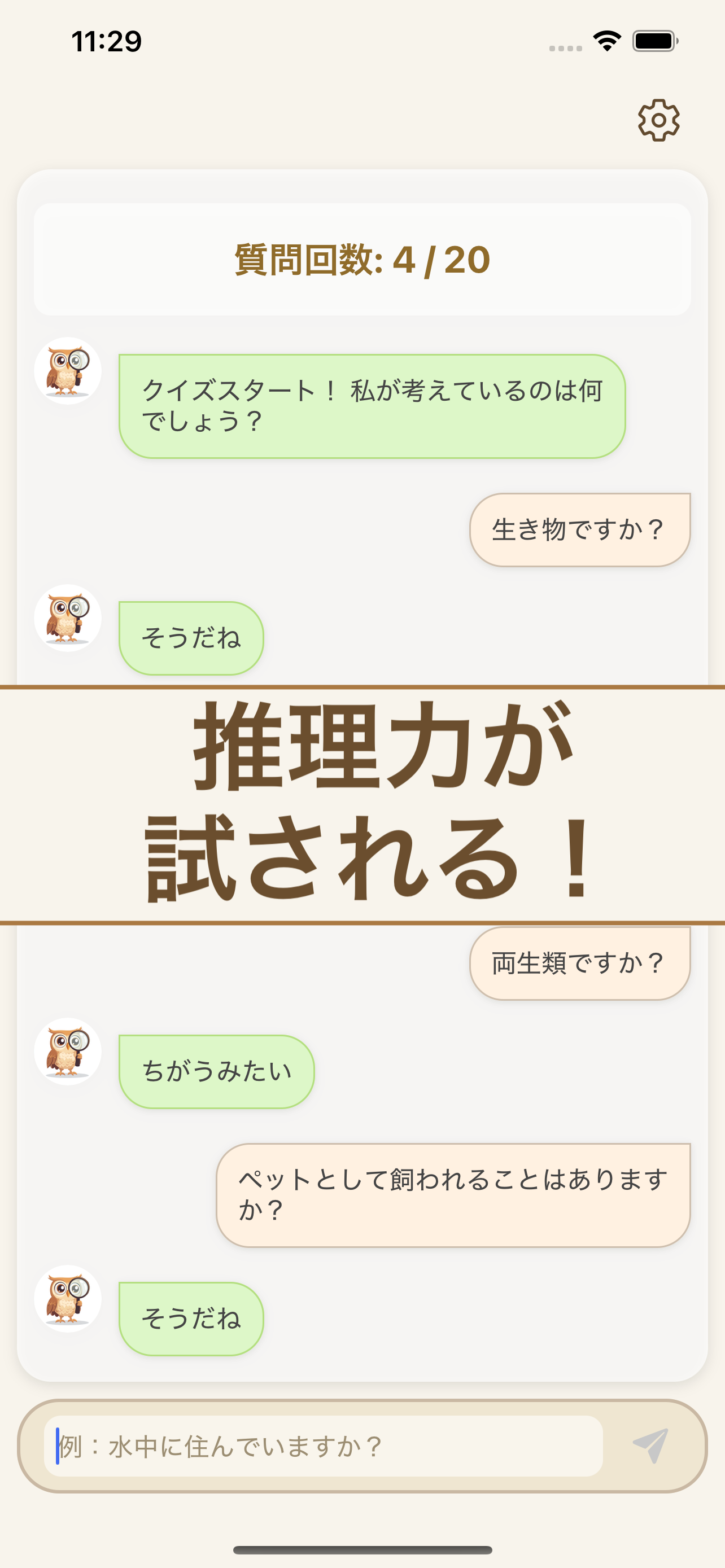Tap the first そうだね answer bubble
The width and height of the screenshot is (725, 1568).
(190, 637)
